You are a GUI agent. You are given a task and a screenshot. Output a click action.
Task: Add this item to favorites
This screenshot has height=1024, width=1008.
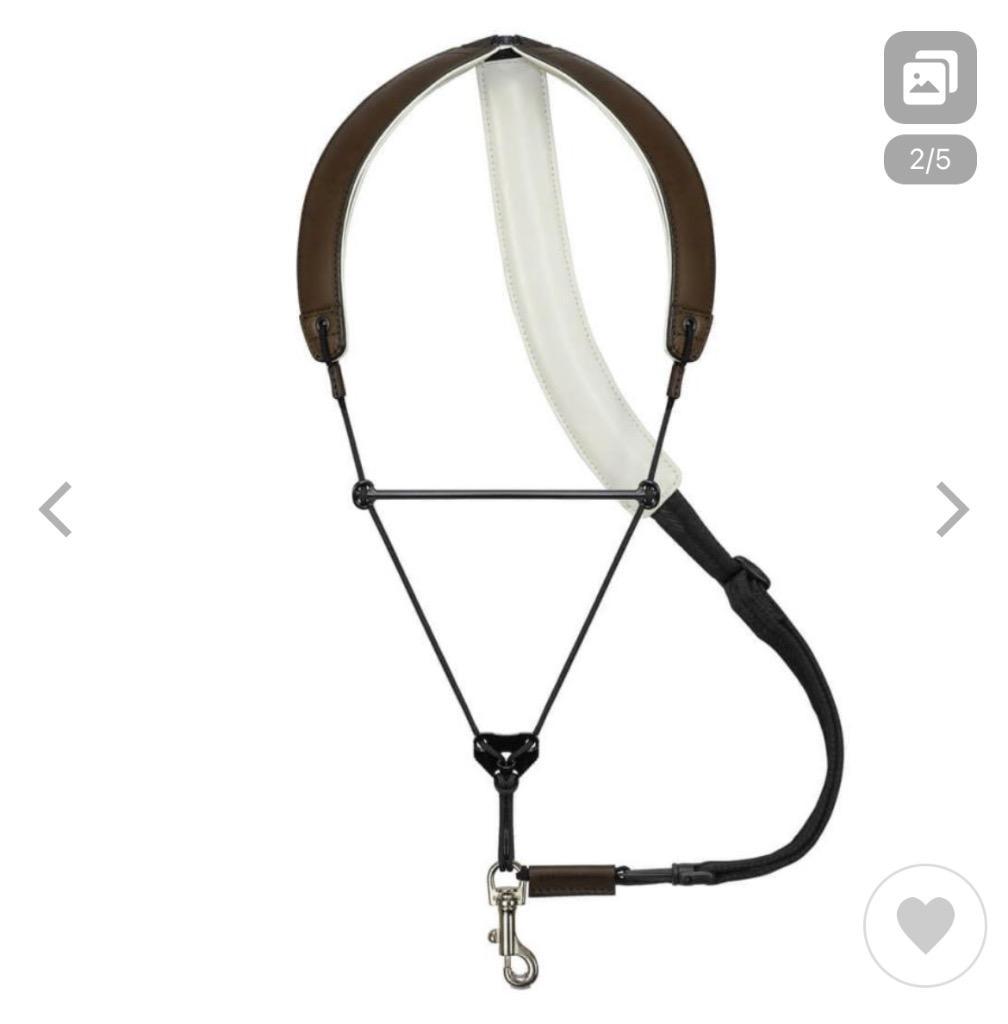point(925,925)
